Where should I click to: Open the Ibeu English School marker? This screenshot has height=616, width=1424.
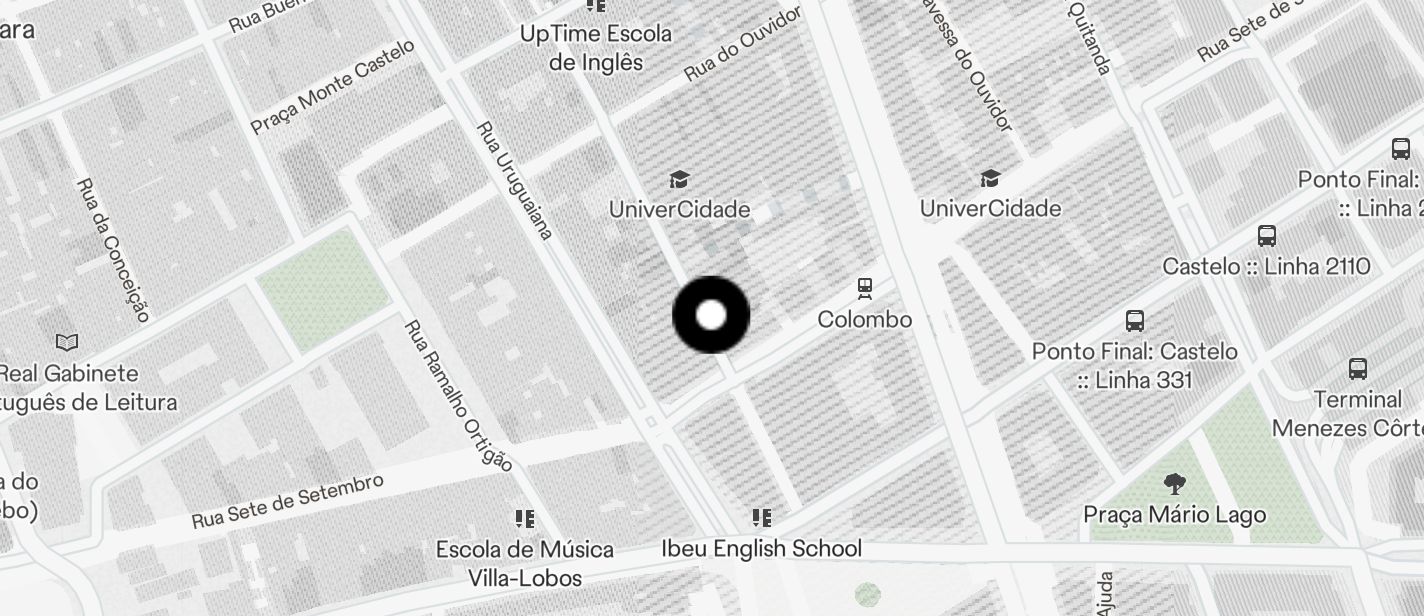[x=762, y=518]
